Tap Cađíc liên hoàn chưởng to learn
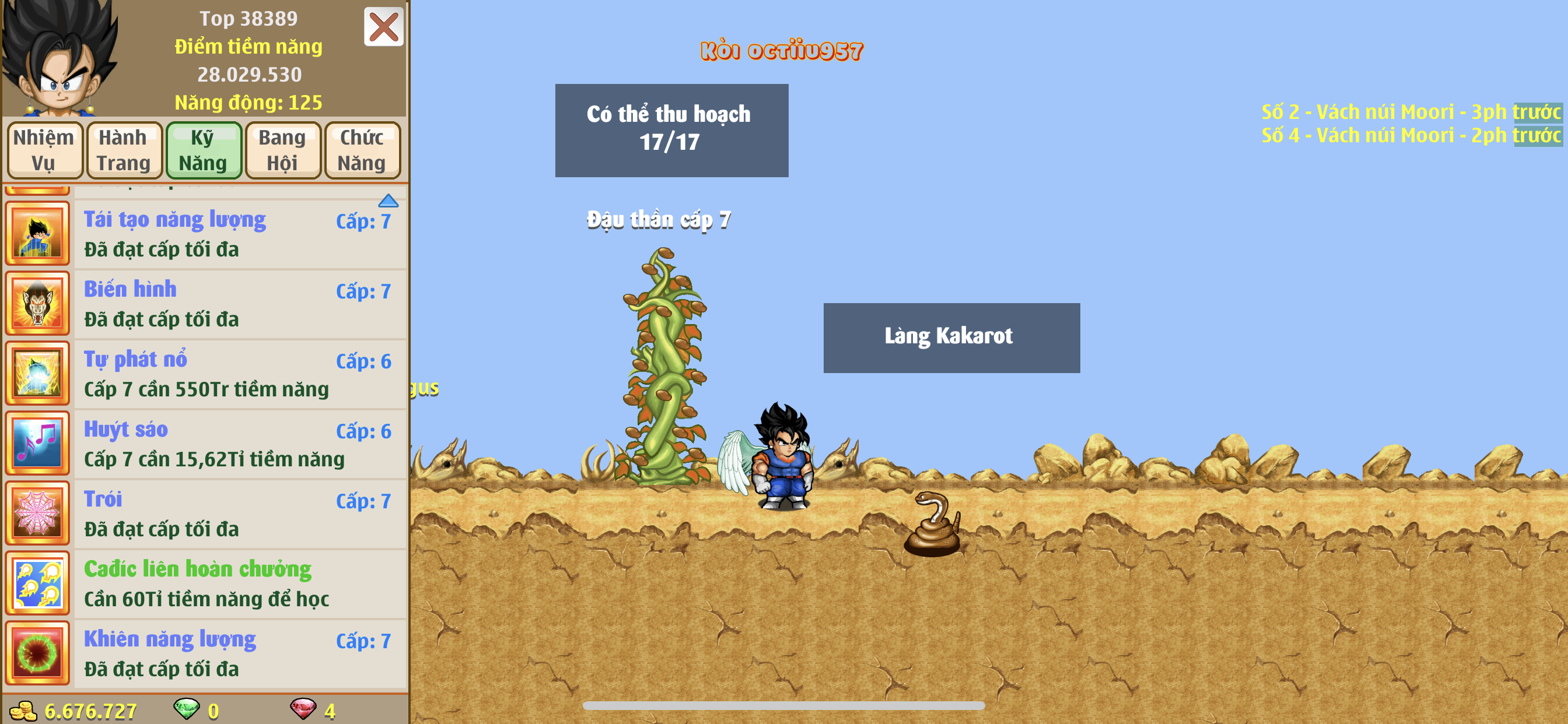 pyautogui.click(x=237, y=584)
